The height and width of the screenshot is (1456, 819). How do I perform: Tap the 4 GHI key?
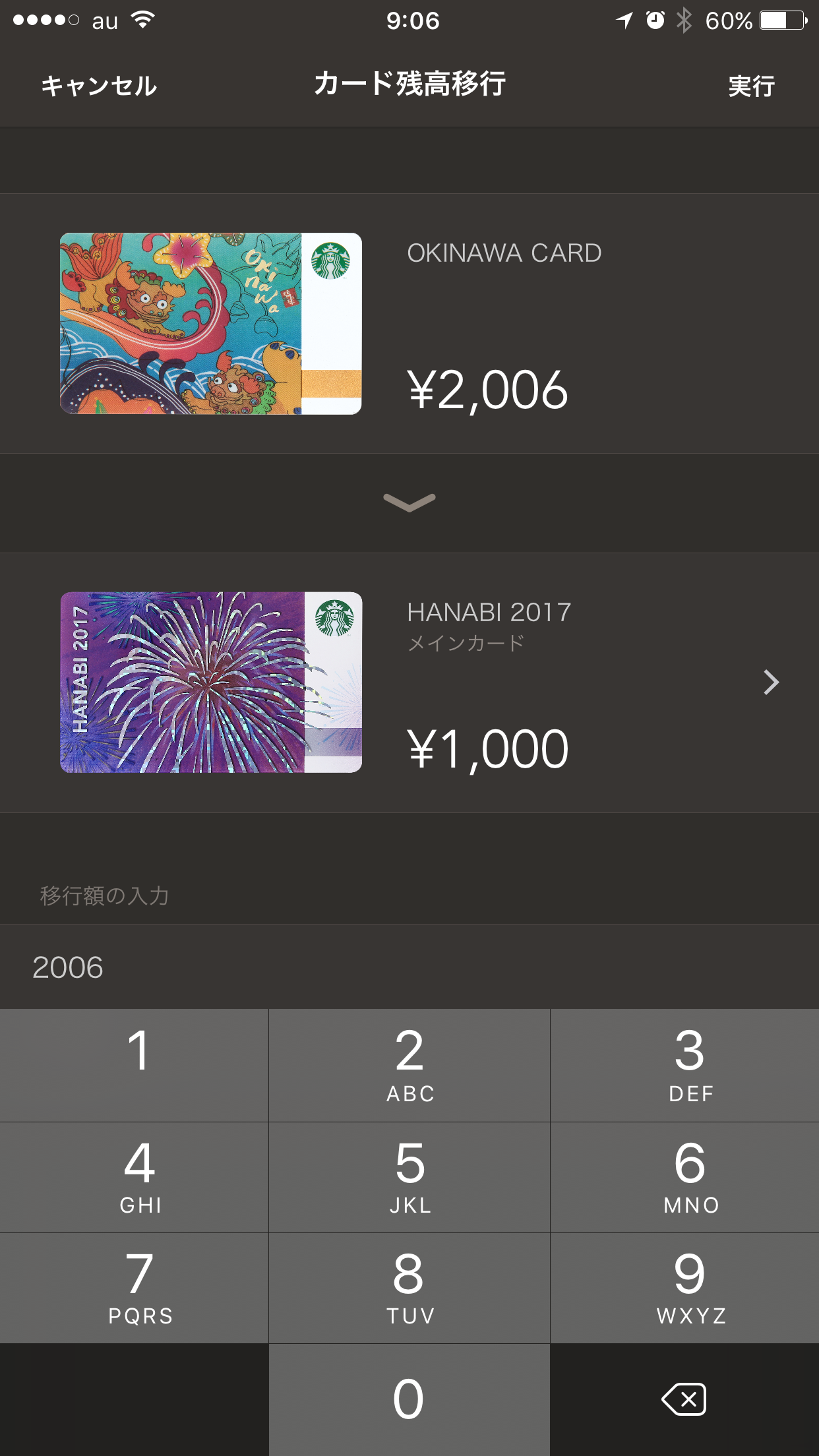click(134, 1177)
